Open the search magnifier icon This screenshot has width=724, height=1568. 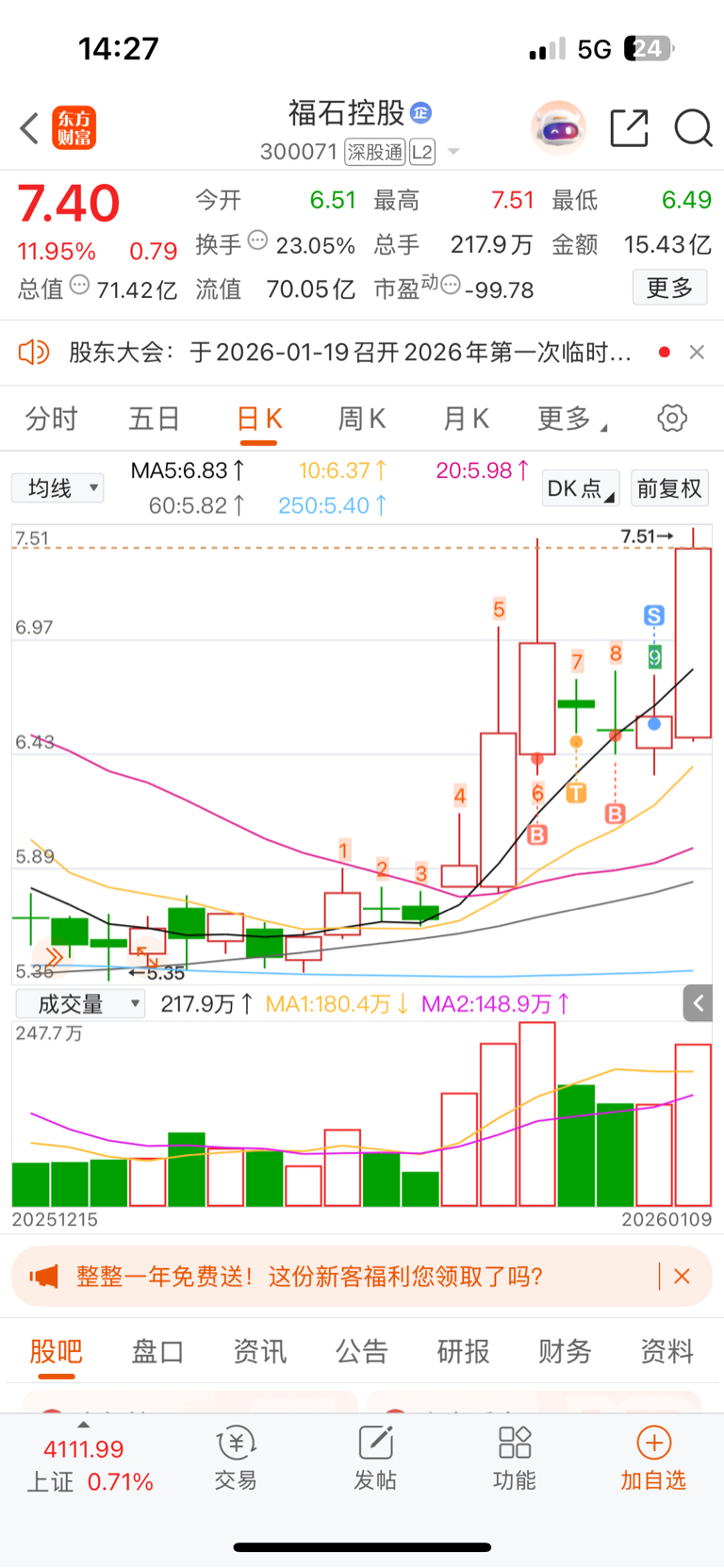(693, 128)
